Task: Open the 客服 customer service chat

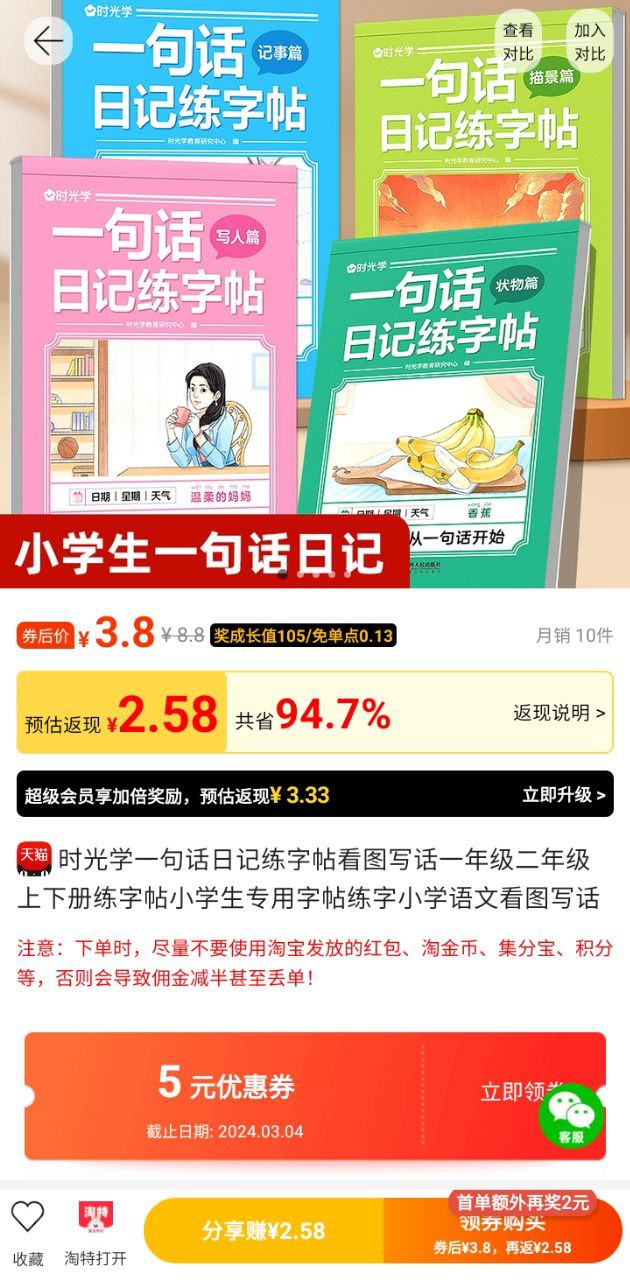Action: [x=571, y=1114]
